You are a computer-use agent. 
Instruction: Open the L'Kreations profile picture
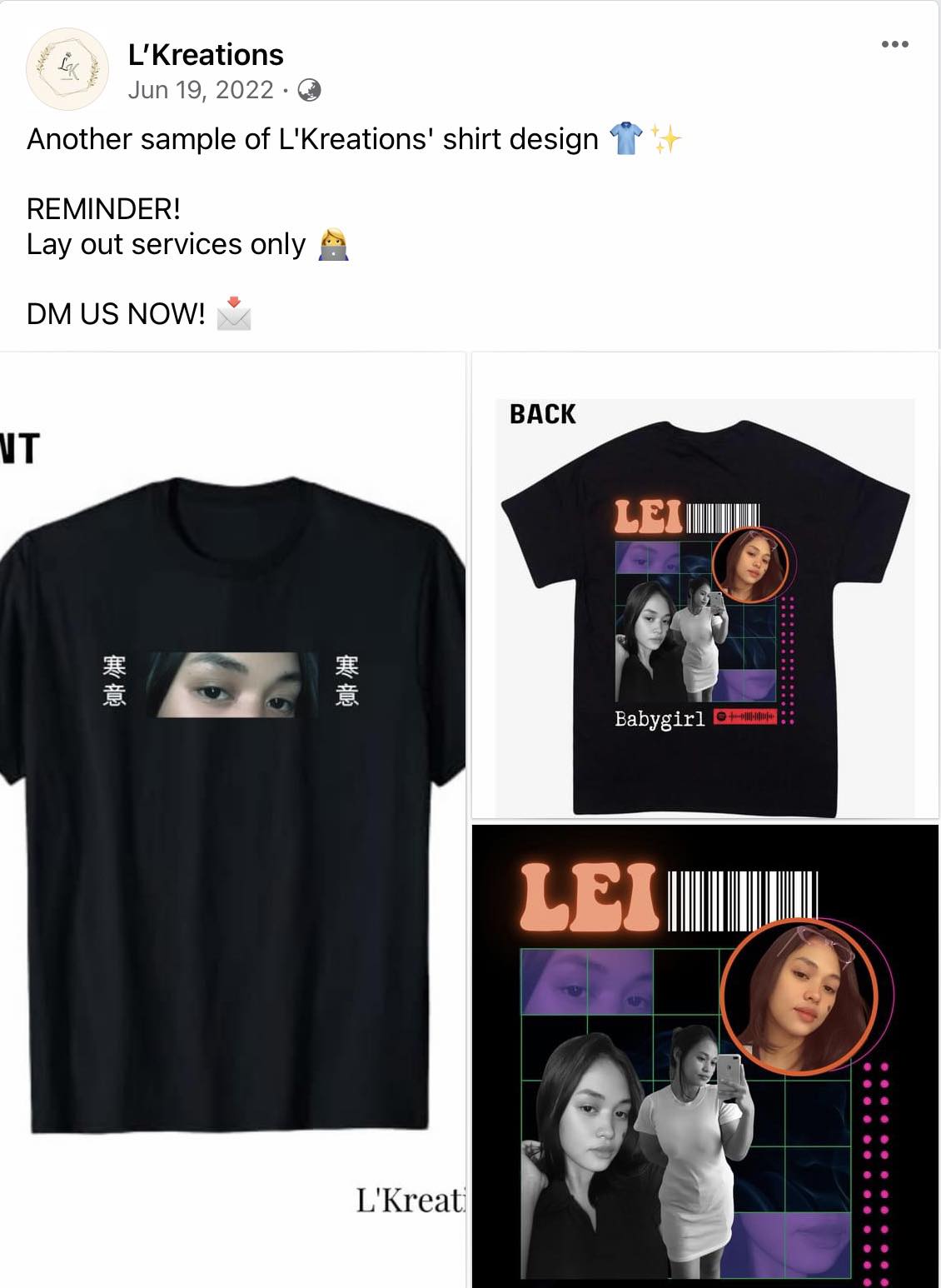(67, 69)
